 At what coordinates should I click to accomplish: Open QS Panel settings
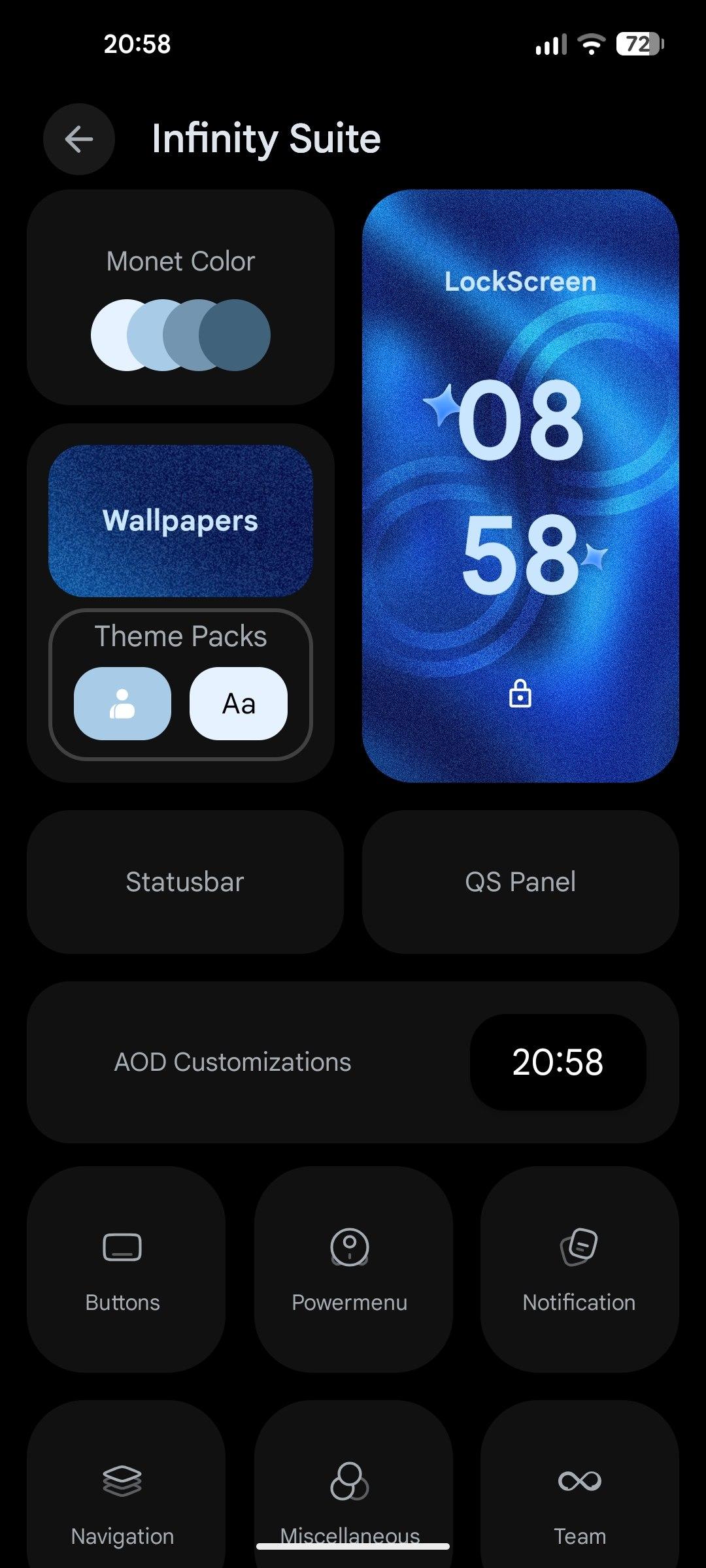click(520, 882)
